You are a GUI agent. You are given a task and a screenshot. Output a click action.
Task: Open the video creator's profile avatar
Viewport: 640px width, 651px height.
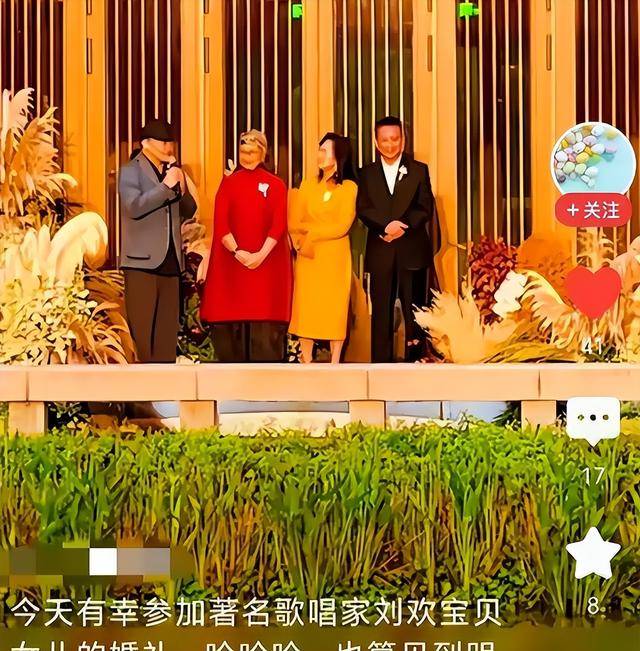tap(592, 159)
